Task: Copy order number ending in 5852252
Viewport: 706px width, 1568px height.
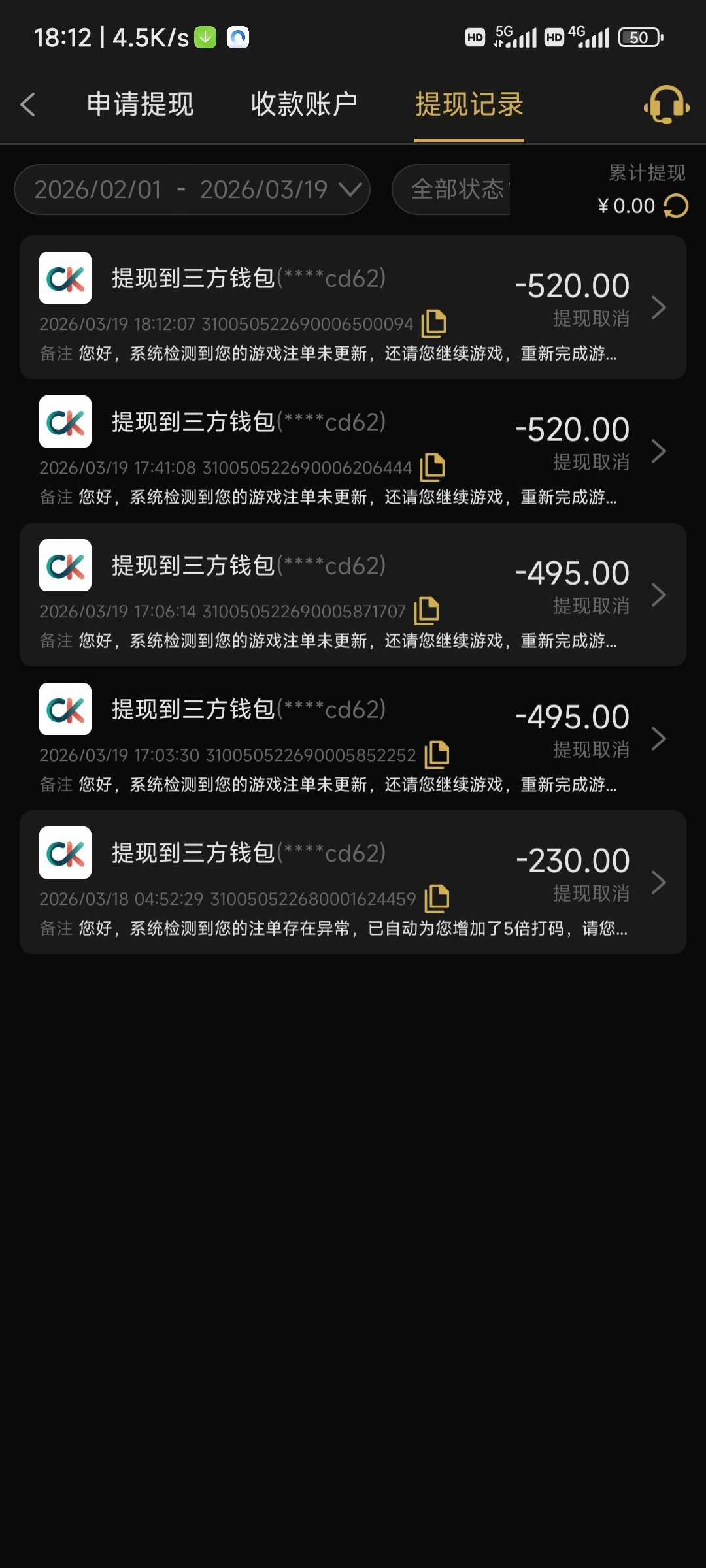Action: [x=437, y=755]
